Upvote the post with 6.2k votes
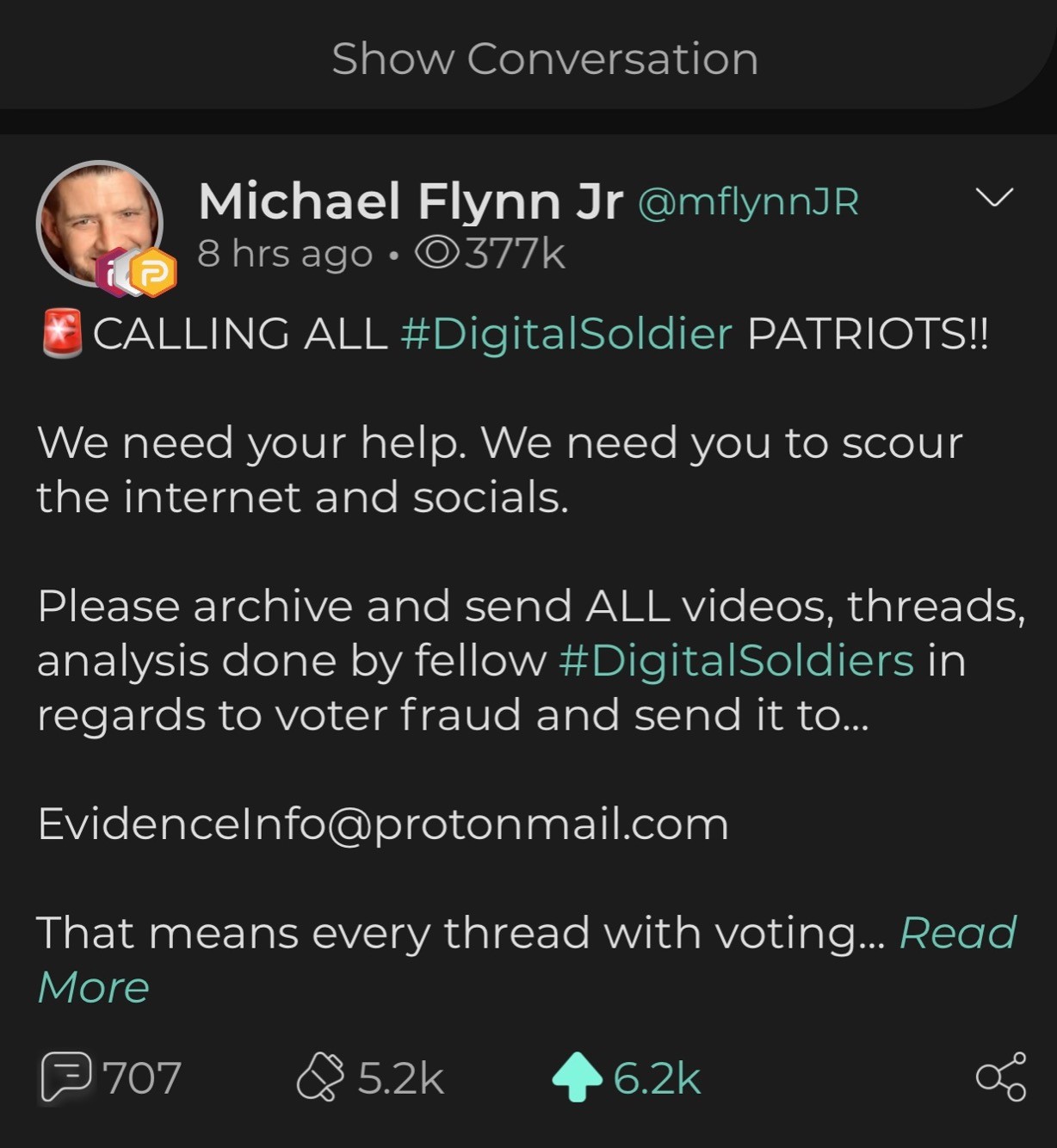The height and width of the screenshot is (1148, 1057). (x=576, y=1077)
